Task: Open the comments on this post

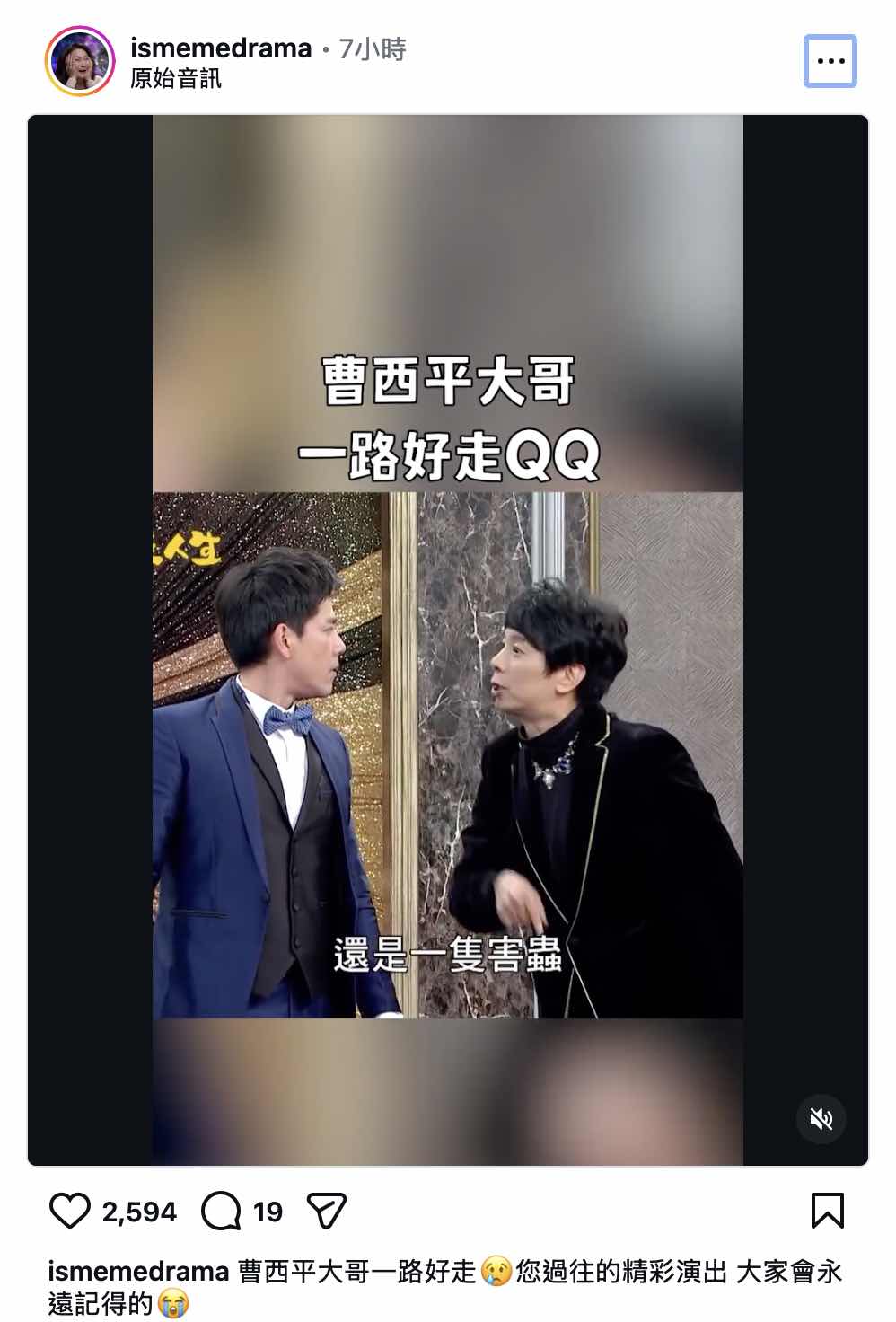Action: [x=221, y=1211]
